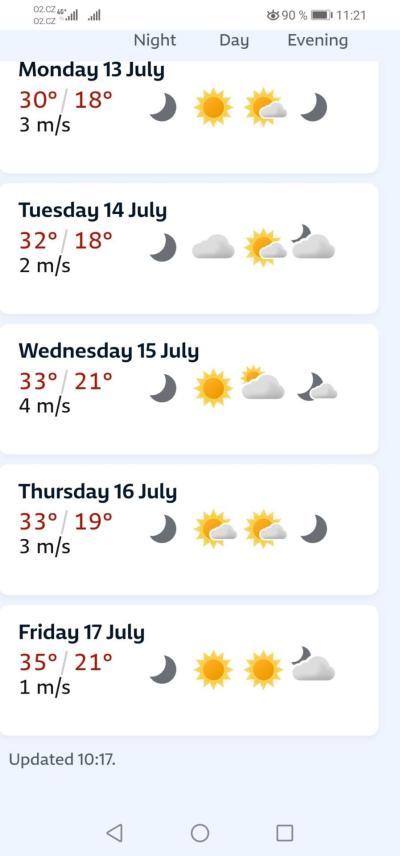
Task: Go to the home screen
Action: [x=200, y=833]
